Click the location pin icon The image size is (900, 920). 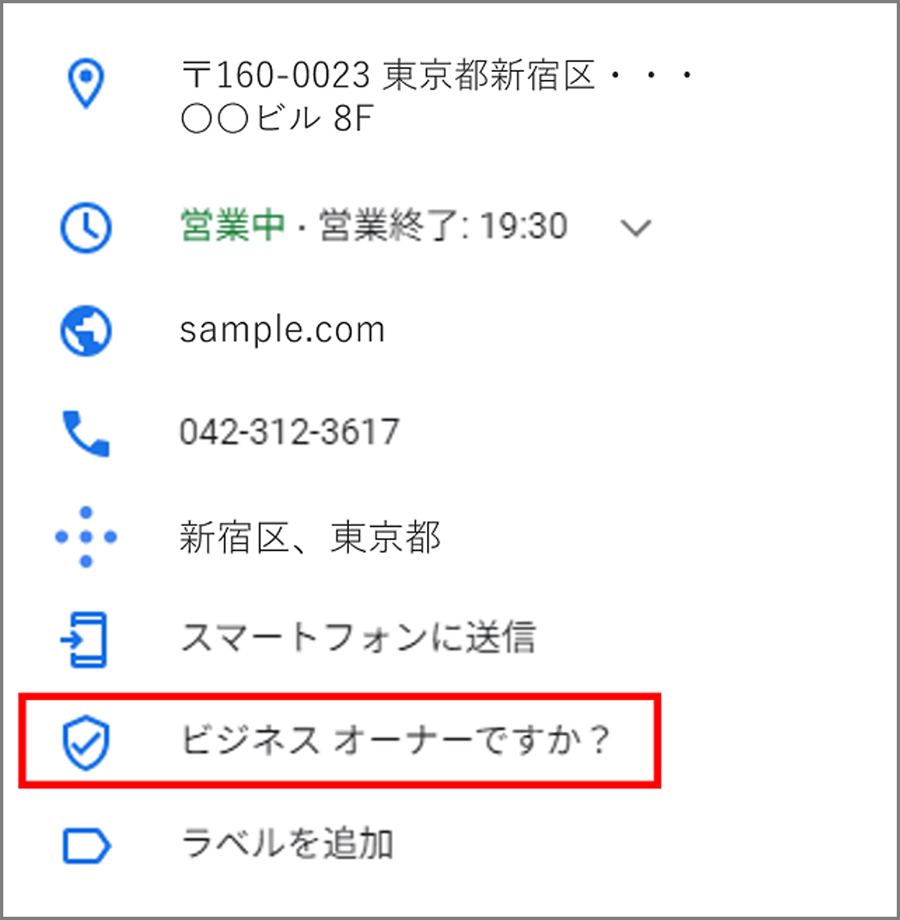(x=86, y=83)
